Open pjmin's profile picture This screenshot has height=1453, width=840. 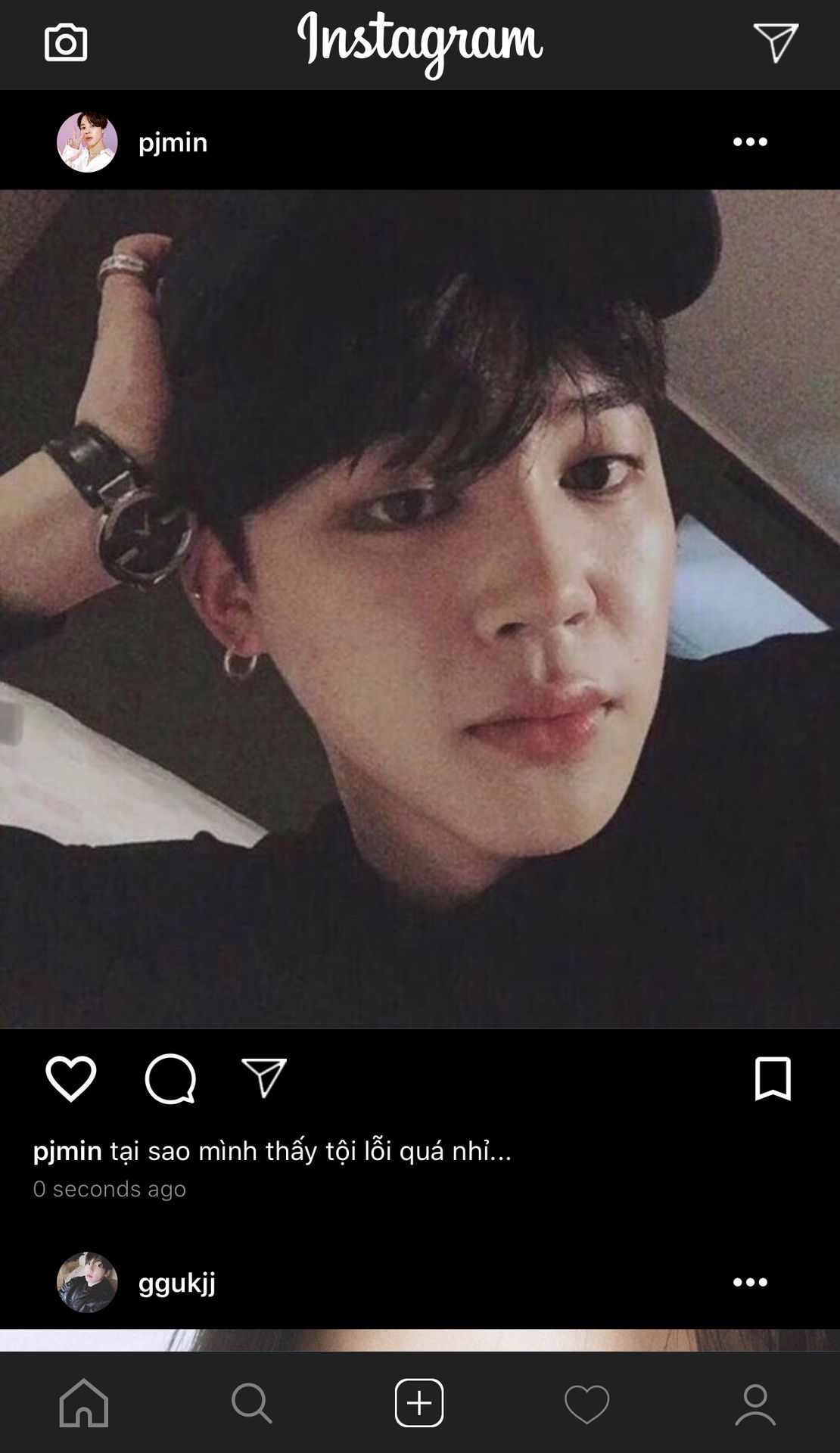coord(87,142)
